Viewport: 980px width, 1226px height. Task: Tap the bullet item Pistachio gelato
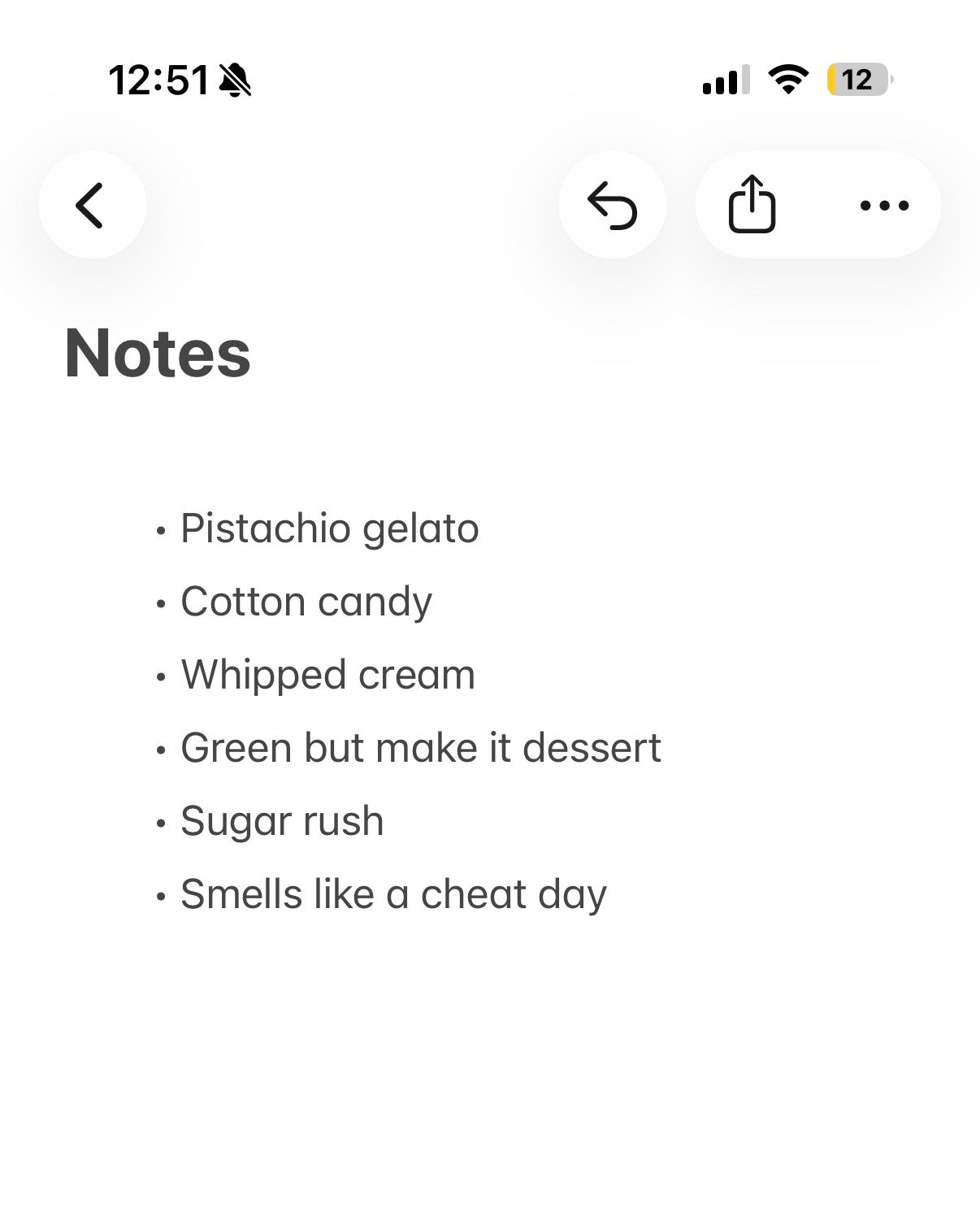(328, 527)
